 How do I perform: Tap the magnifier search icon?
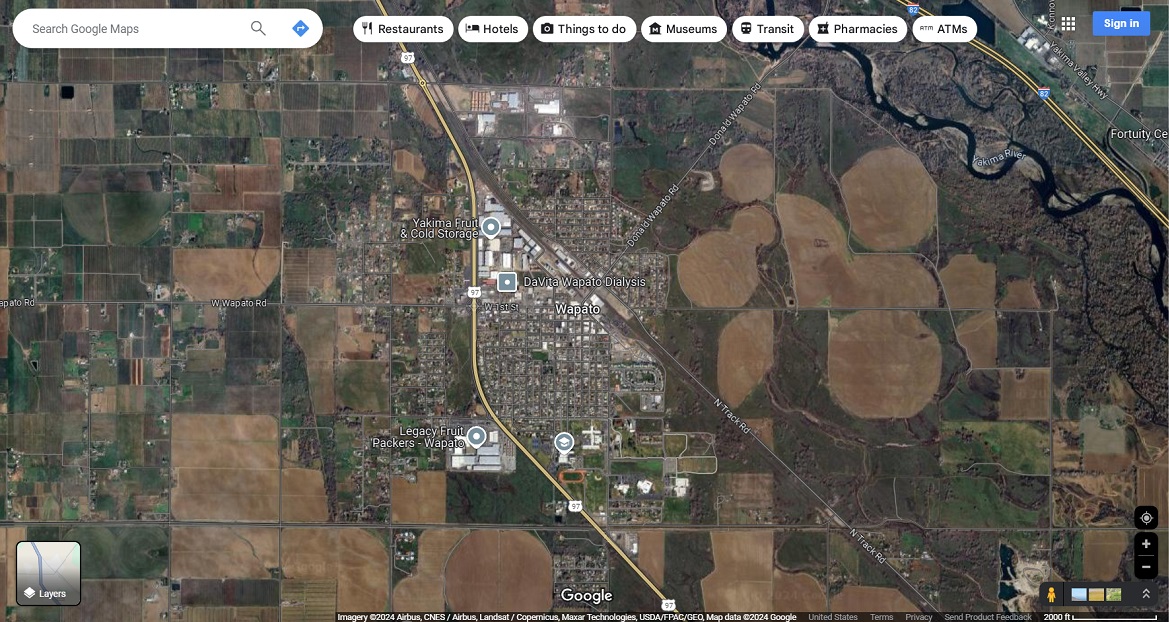(258, 29)
